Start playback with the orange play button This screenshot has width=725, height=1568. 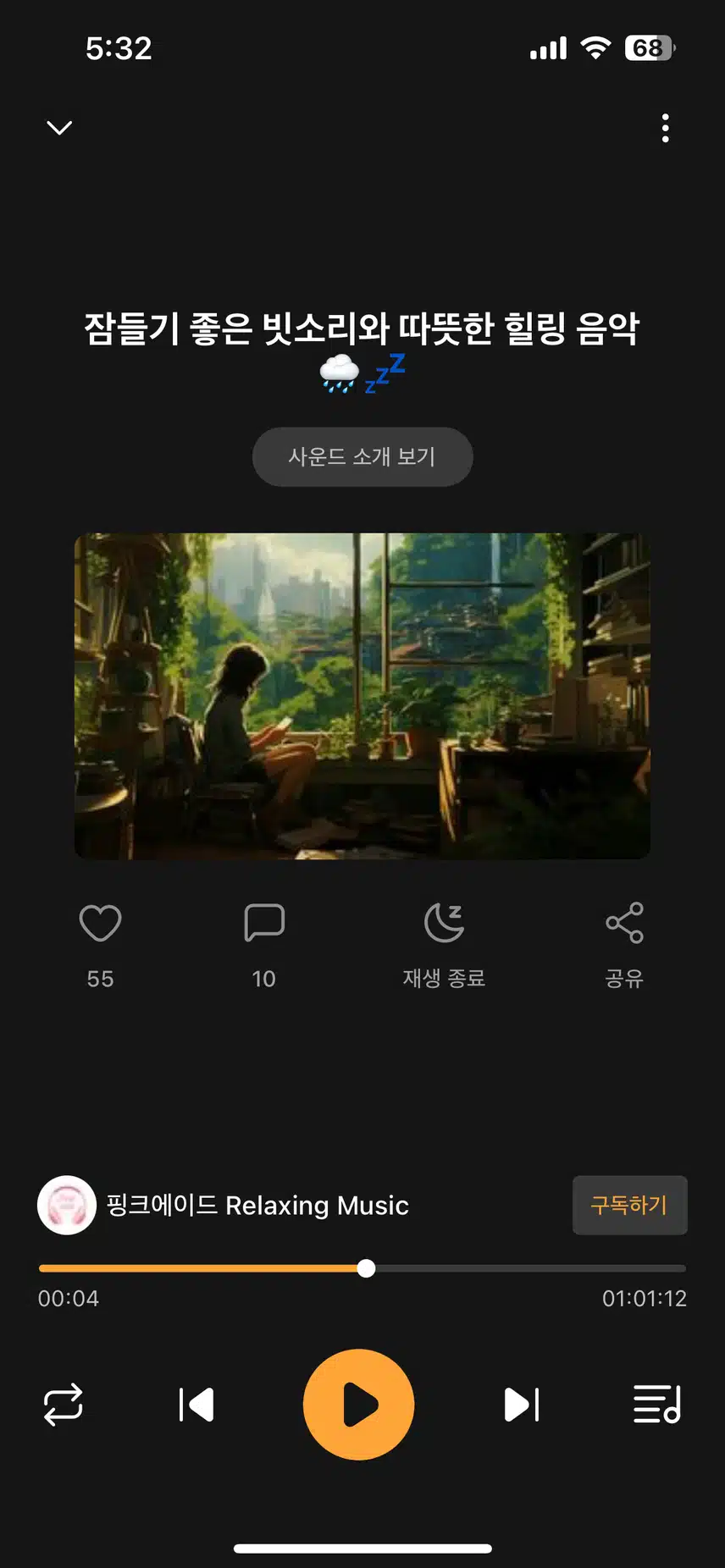359,1405
